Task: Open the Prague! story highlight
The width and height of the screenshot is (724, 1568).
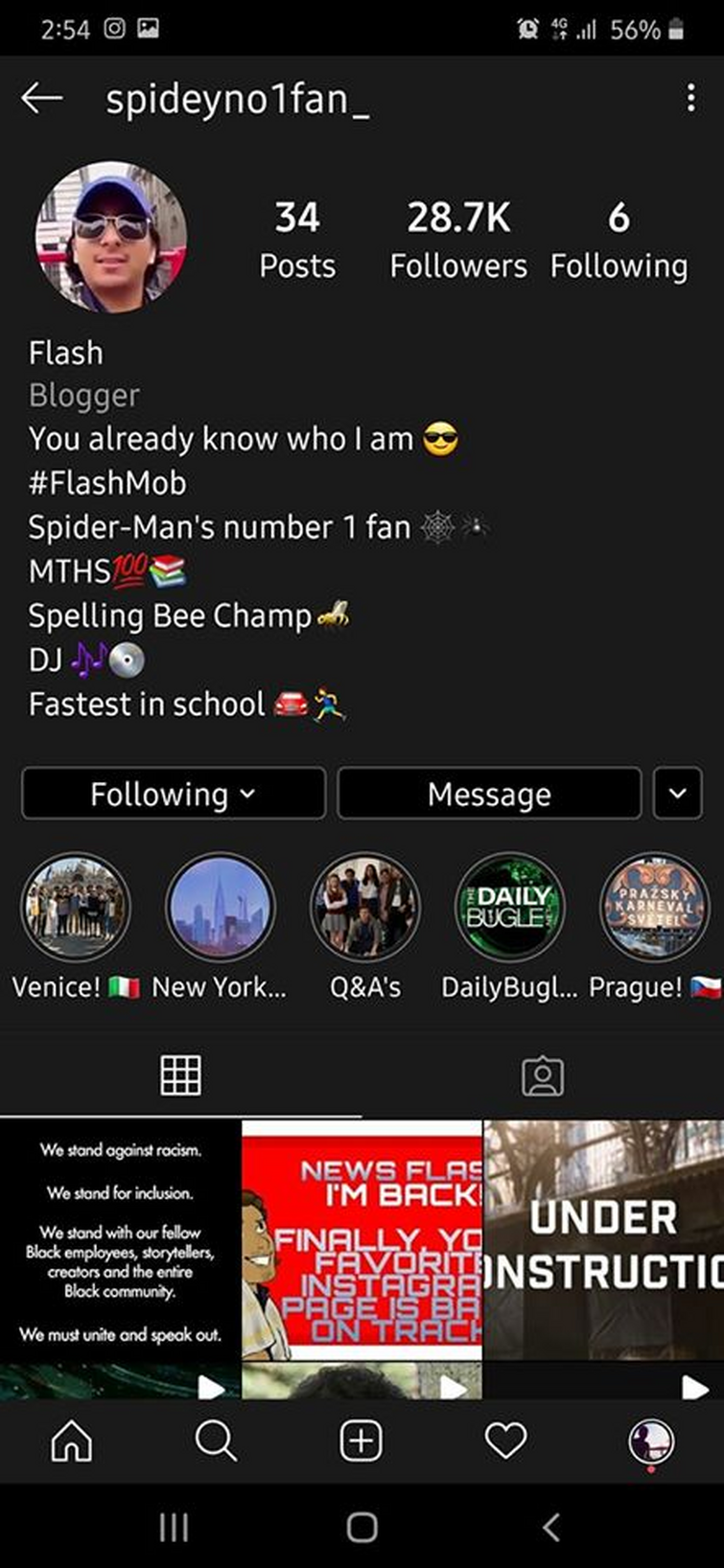Action: pos(653,908)
